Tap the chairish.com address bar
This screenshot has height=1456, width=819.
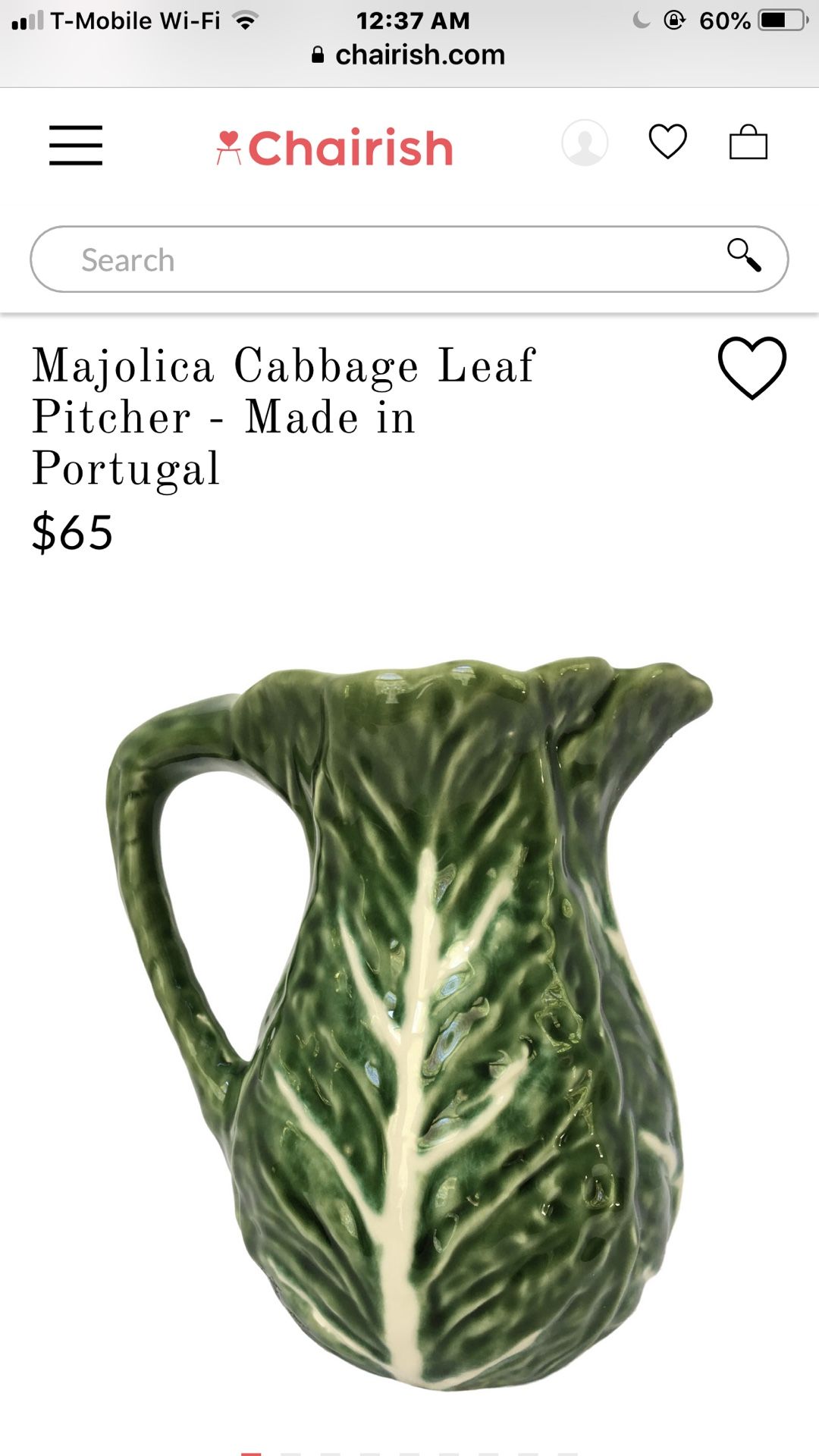[x=409, y=55]
